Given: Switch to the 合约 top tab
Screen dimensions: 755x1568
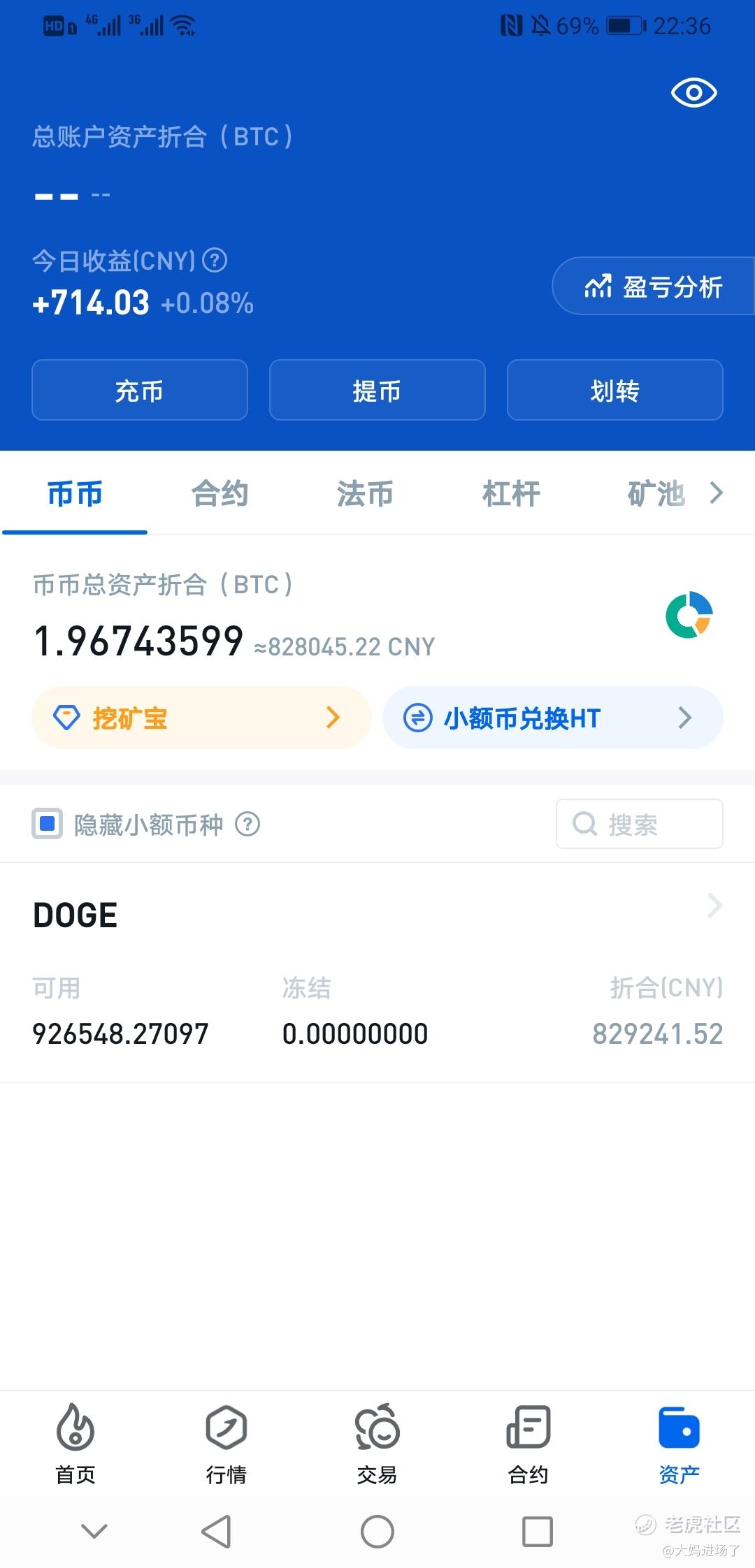Looking at the screenshot, I should (220, 493).
